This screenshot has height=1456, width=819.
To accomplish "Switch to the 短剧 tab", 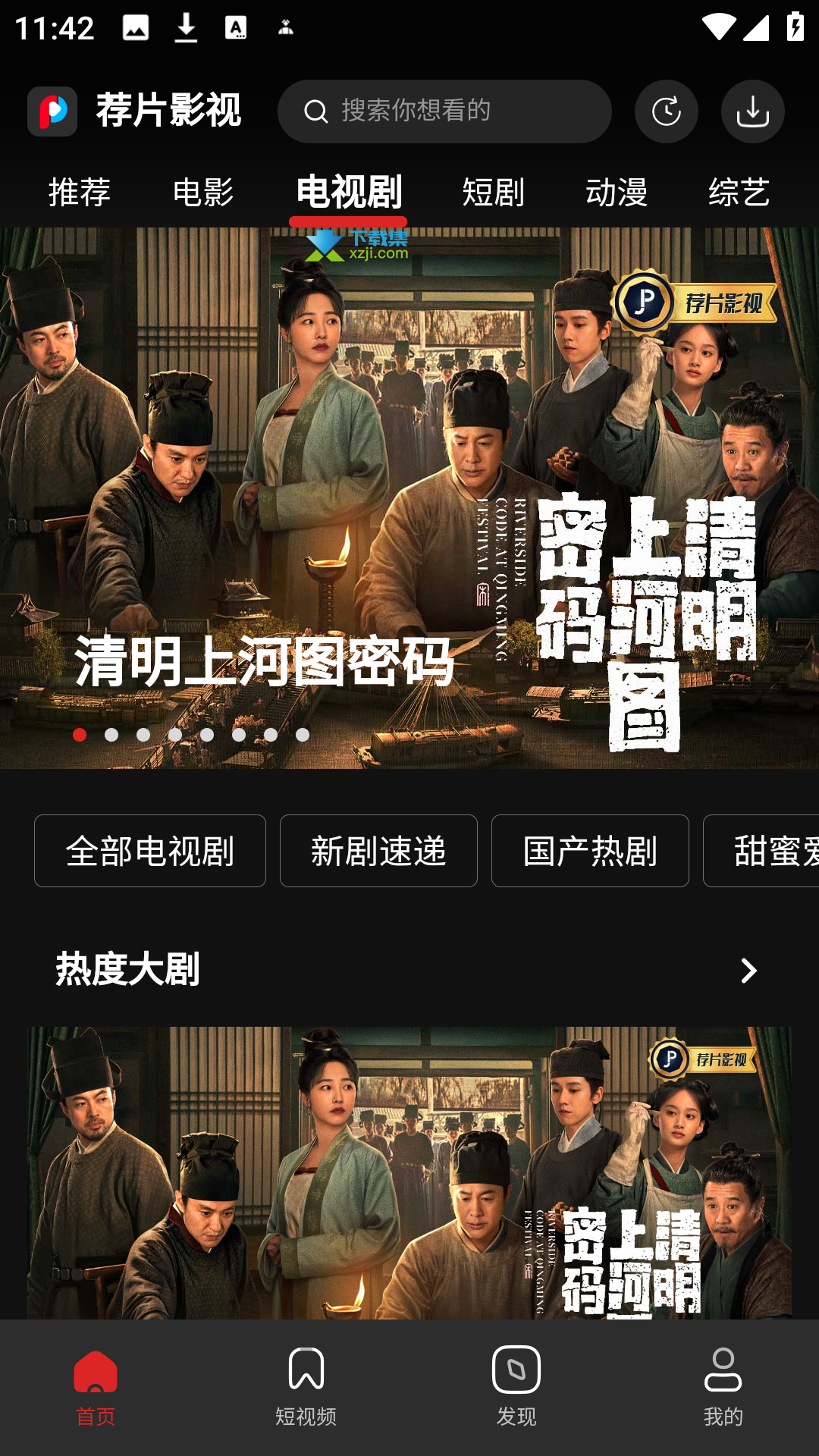I will click(x=494, y=192).
